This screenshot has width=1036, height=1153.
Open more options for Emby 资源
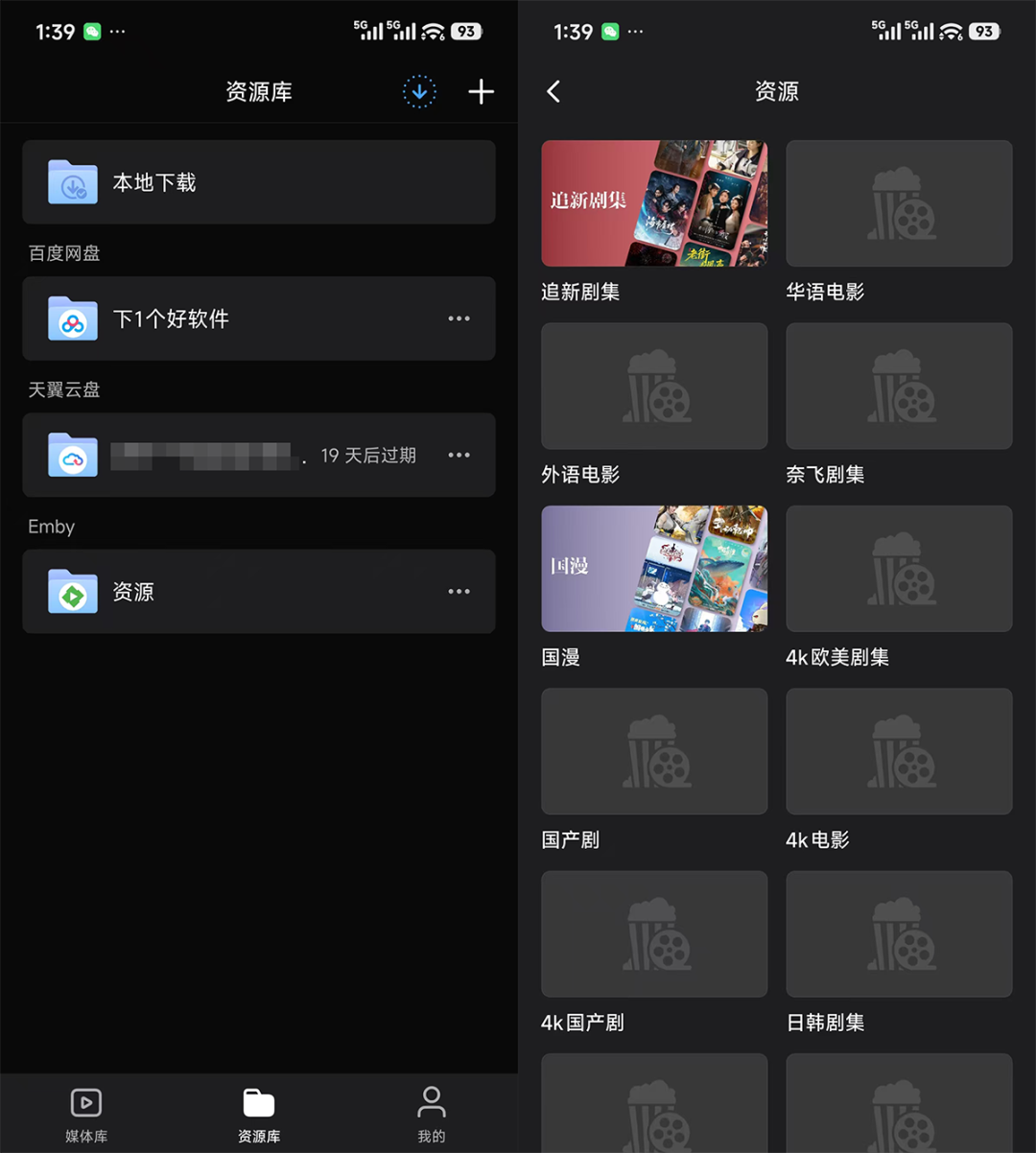pos(459,592)
